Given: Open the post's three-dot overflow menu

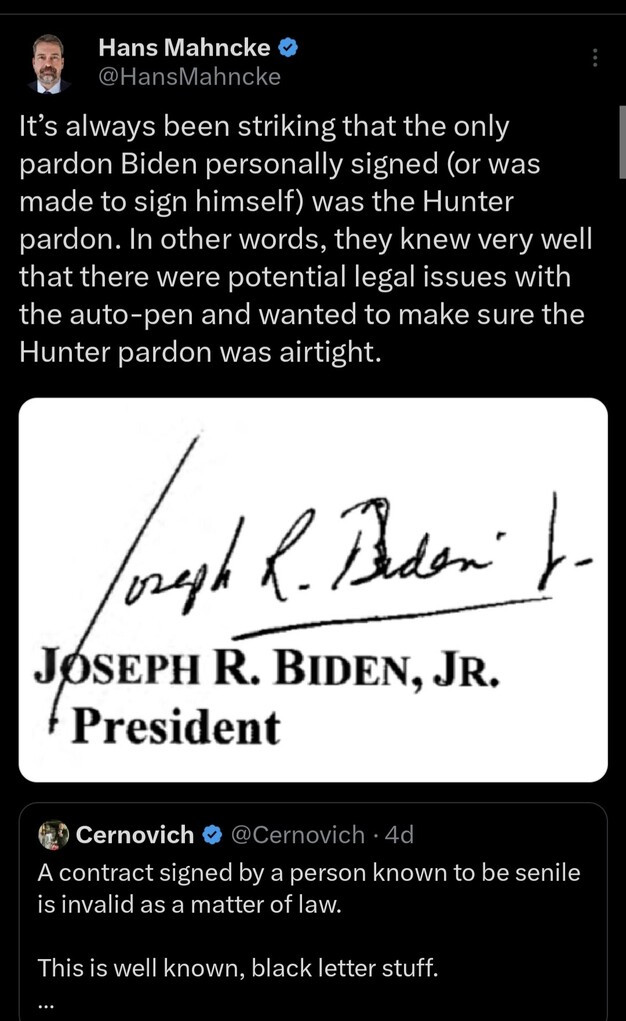Looking at the screenshot, I should [x=595, y=58].
